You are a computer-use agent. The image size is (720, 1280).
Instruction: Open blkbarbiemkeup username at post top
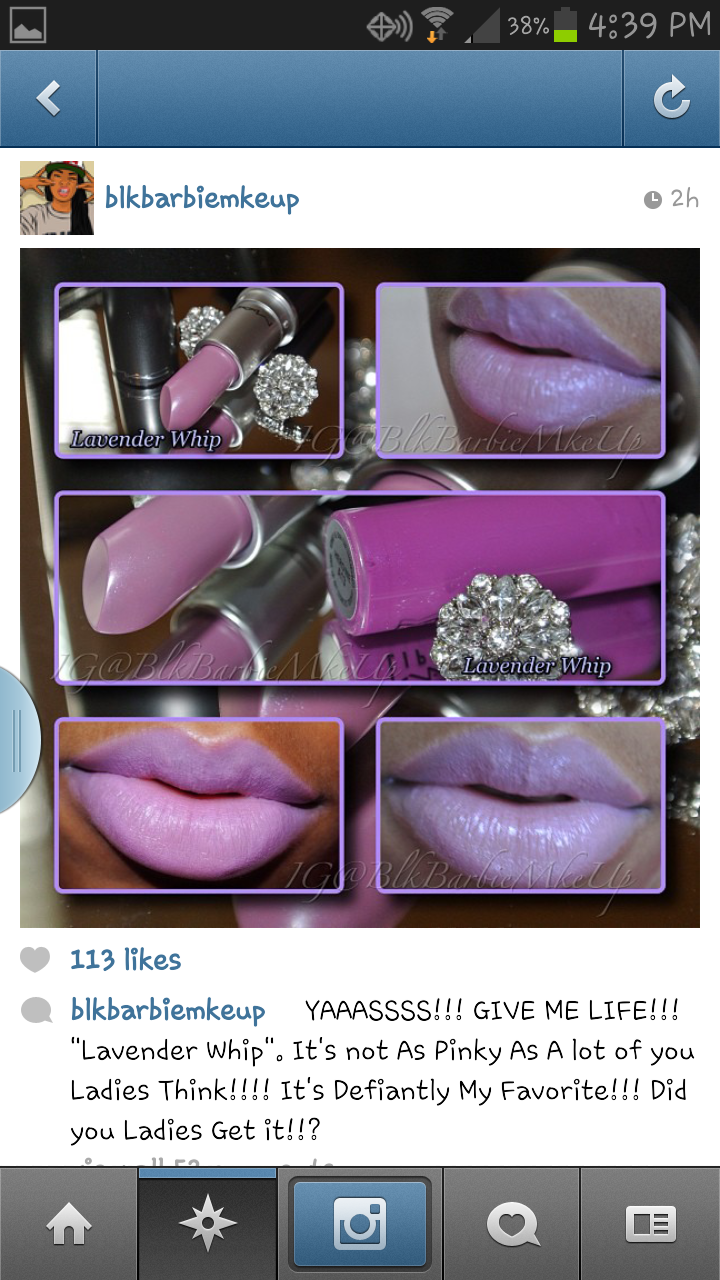(x=202, y=198)
